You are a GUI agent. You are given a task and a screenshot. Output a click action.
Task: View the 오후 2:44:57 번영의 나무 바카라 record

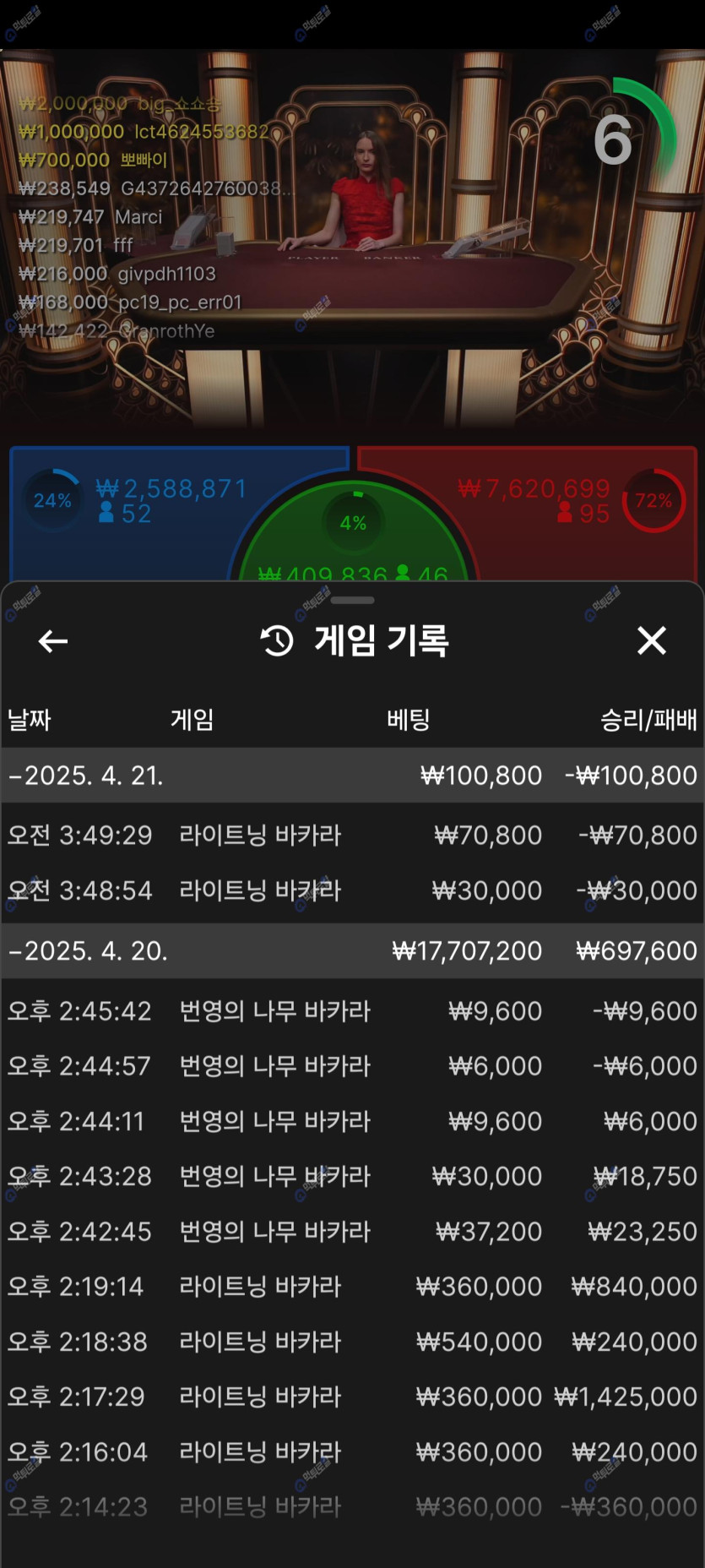(352, 1066)
